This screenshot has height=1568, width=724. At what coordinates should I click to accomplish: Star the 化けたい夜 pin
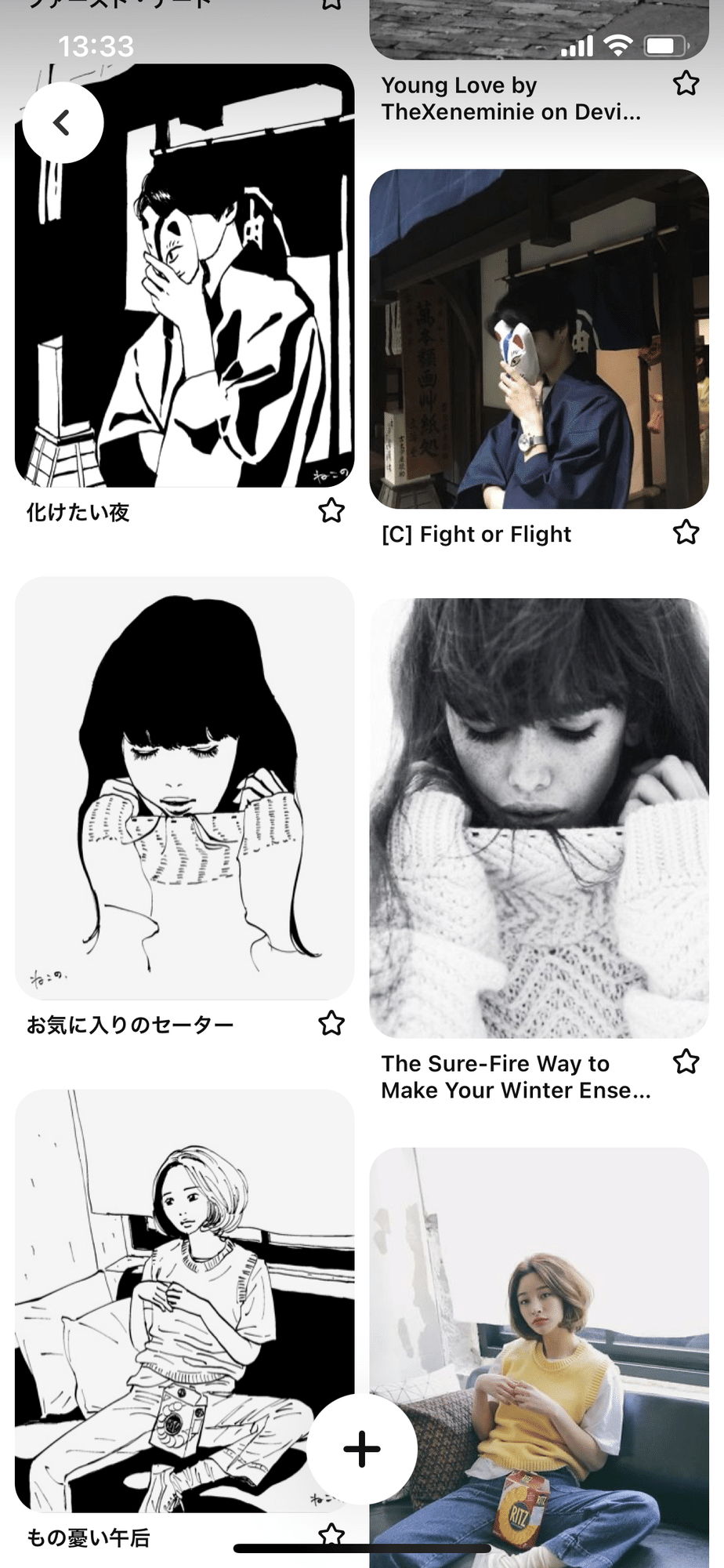tap(331, 511)
